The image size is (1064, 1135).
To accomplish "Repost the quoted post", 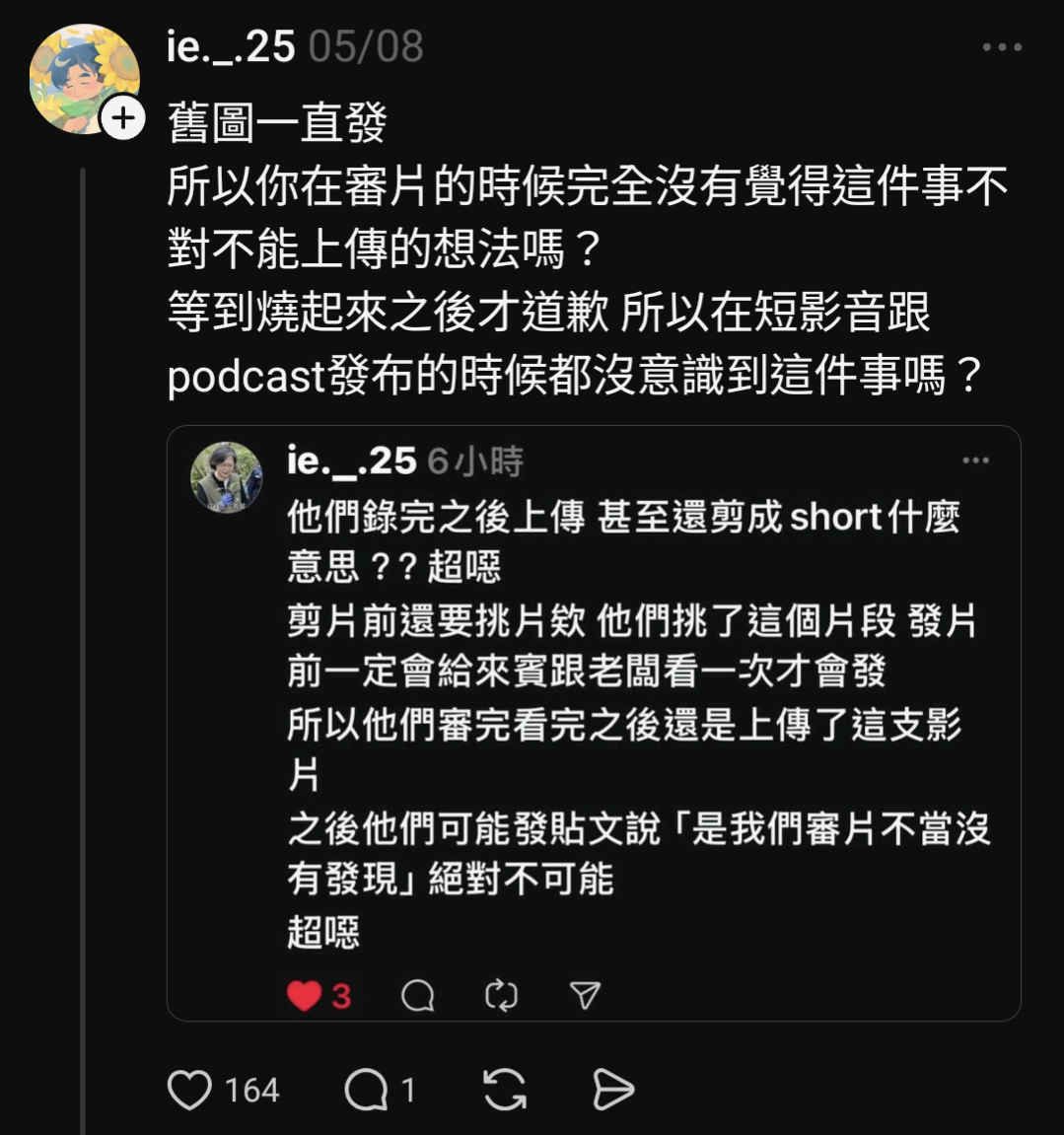I will [x=501, y=996].
